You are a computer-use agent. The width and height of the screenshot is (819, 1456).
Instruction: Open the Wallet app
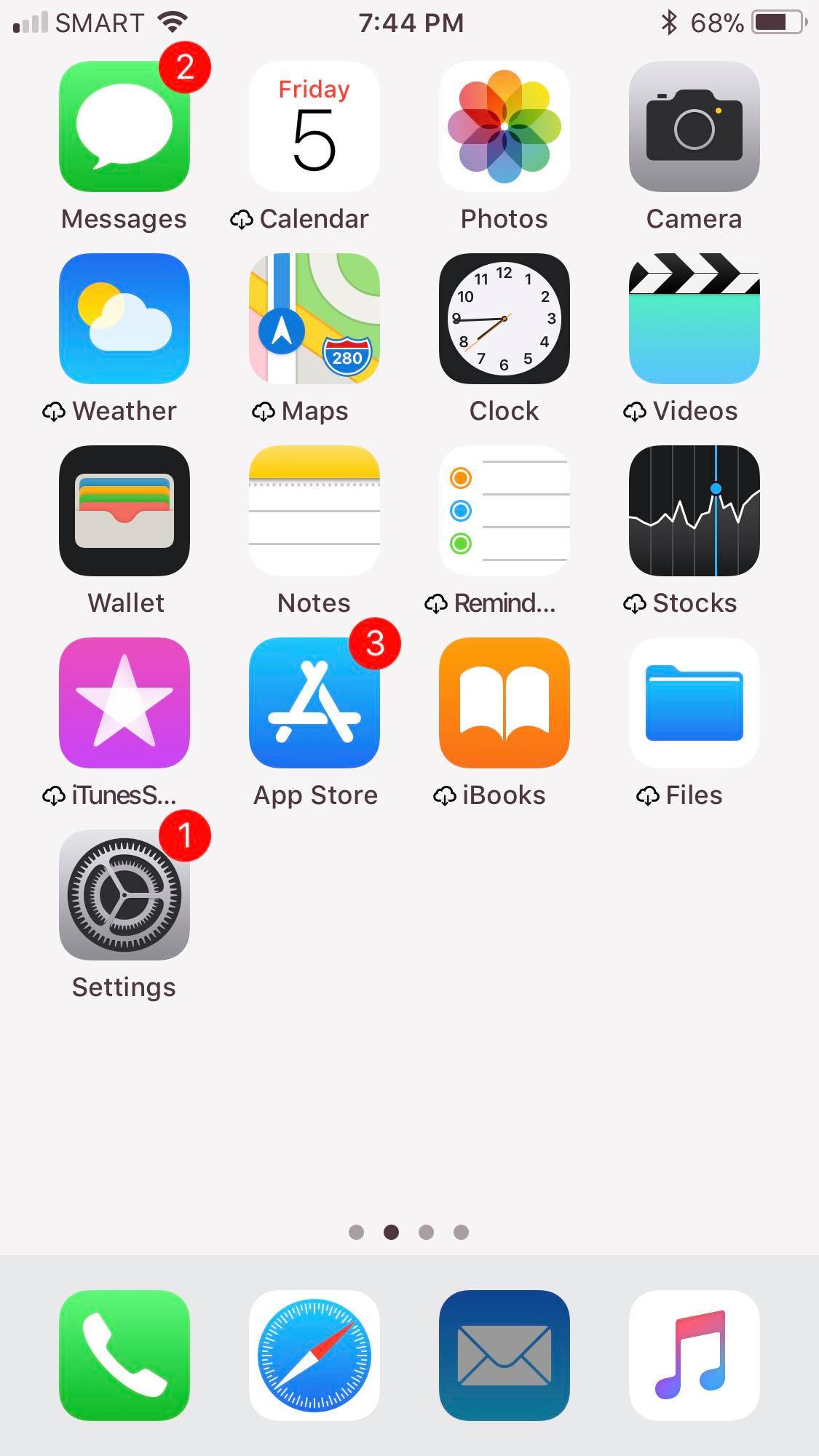click(x=124, y=511)
